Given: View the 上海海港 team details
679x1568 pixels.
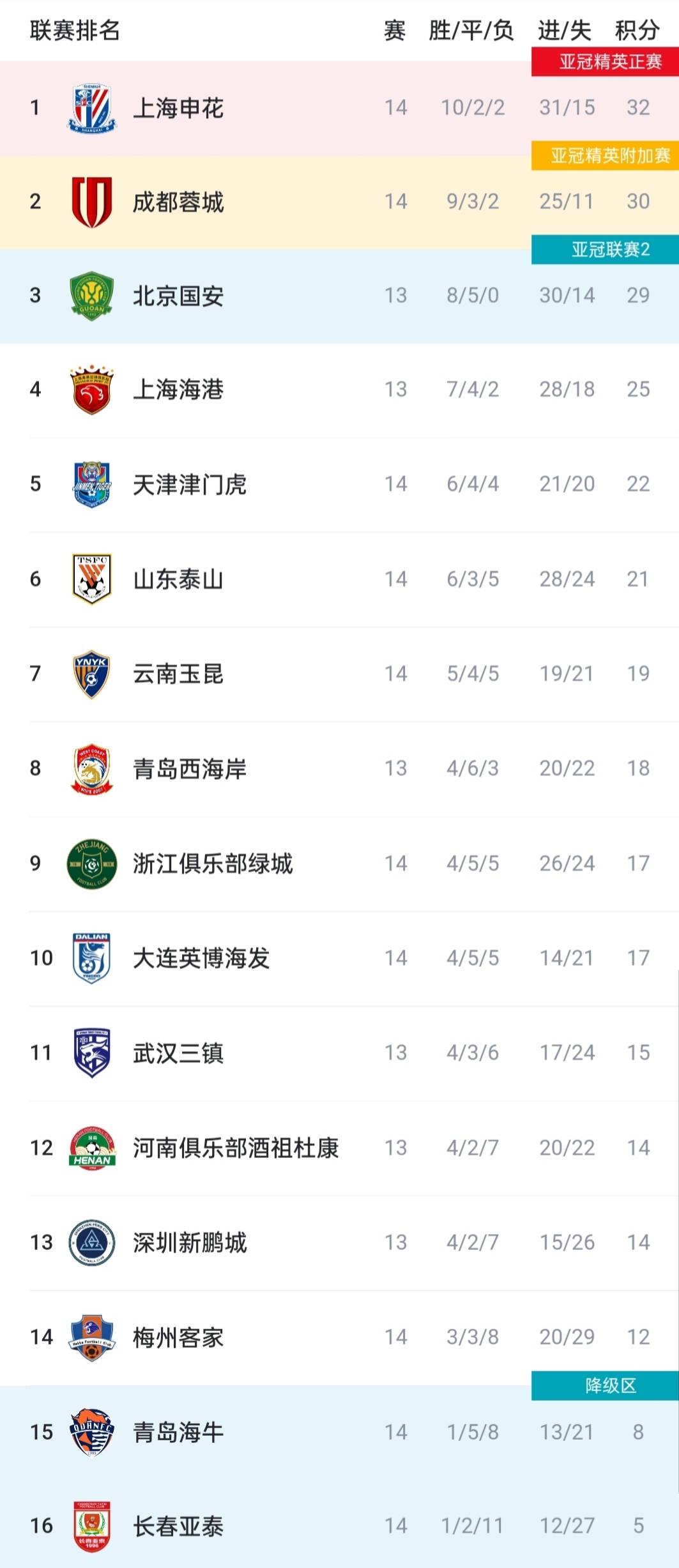Looking at the screenshot, I should (178, 390).
